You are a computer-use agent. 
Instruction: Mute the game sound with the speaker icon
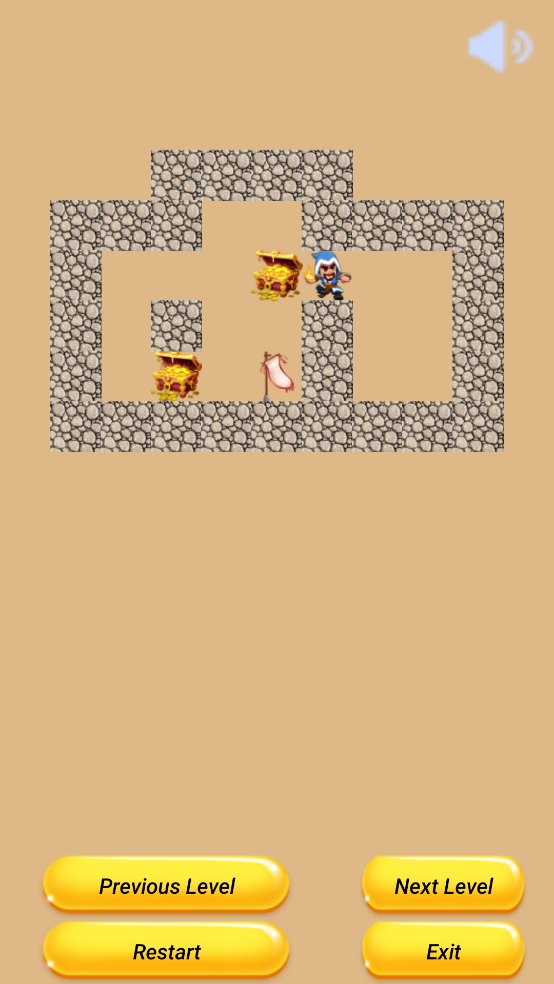tap(500, 46)
